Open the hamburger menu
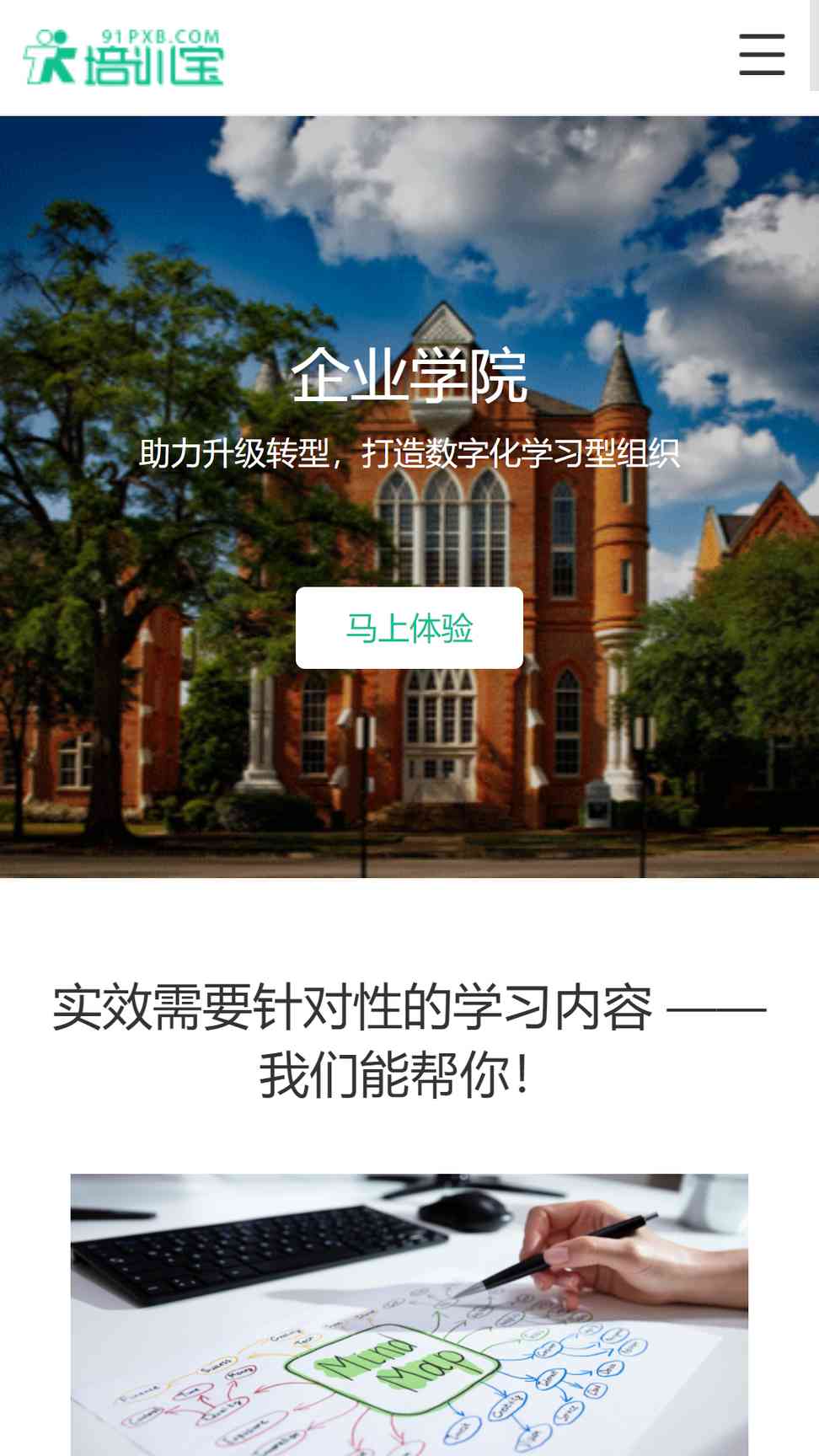The image size is (819, 1456). (762, 55)
